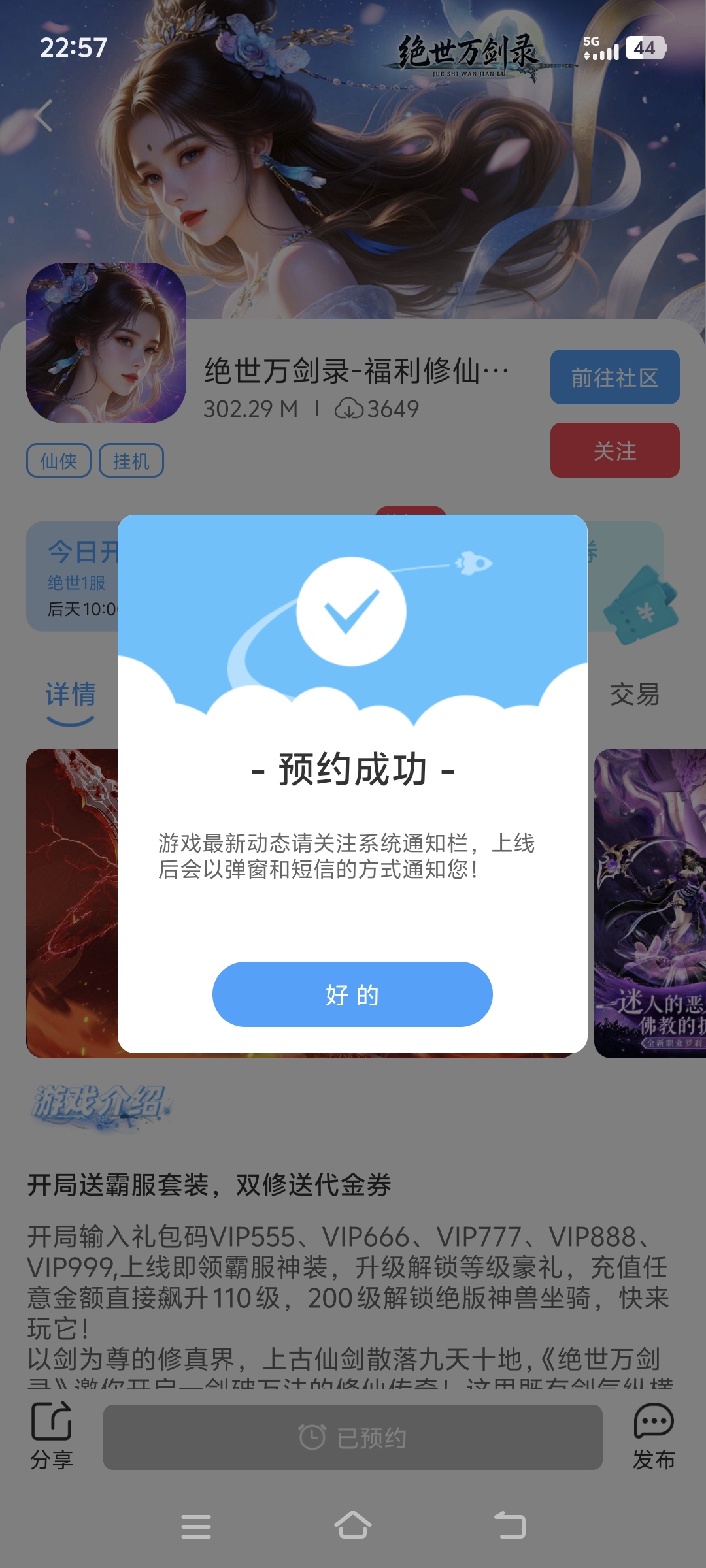The height and width of the screenshot is (1568, 706).
Task: Go back using the top-left arrow
Action: click(x=44, y=116)
